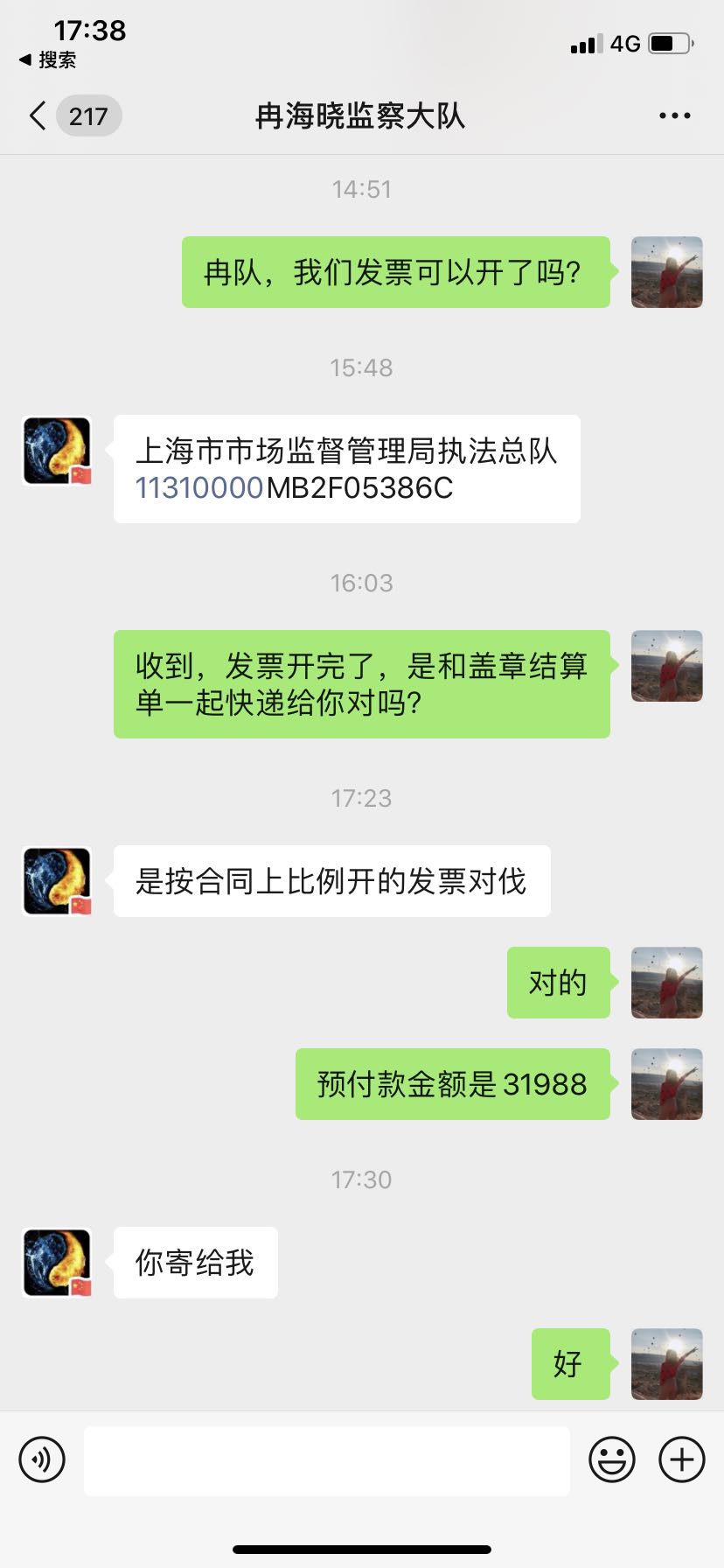Open my avatar beside the 好 message

[x=666, y=1363]
